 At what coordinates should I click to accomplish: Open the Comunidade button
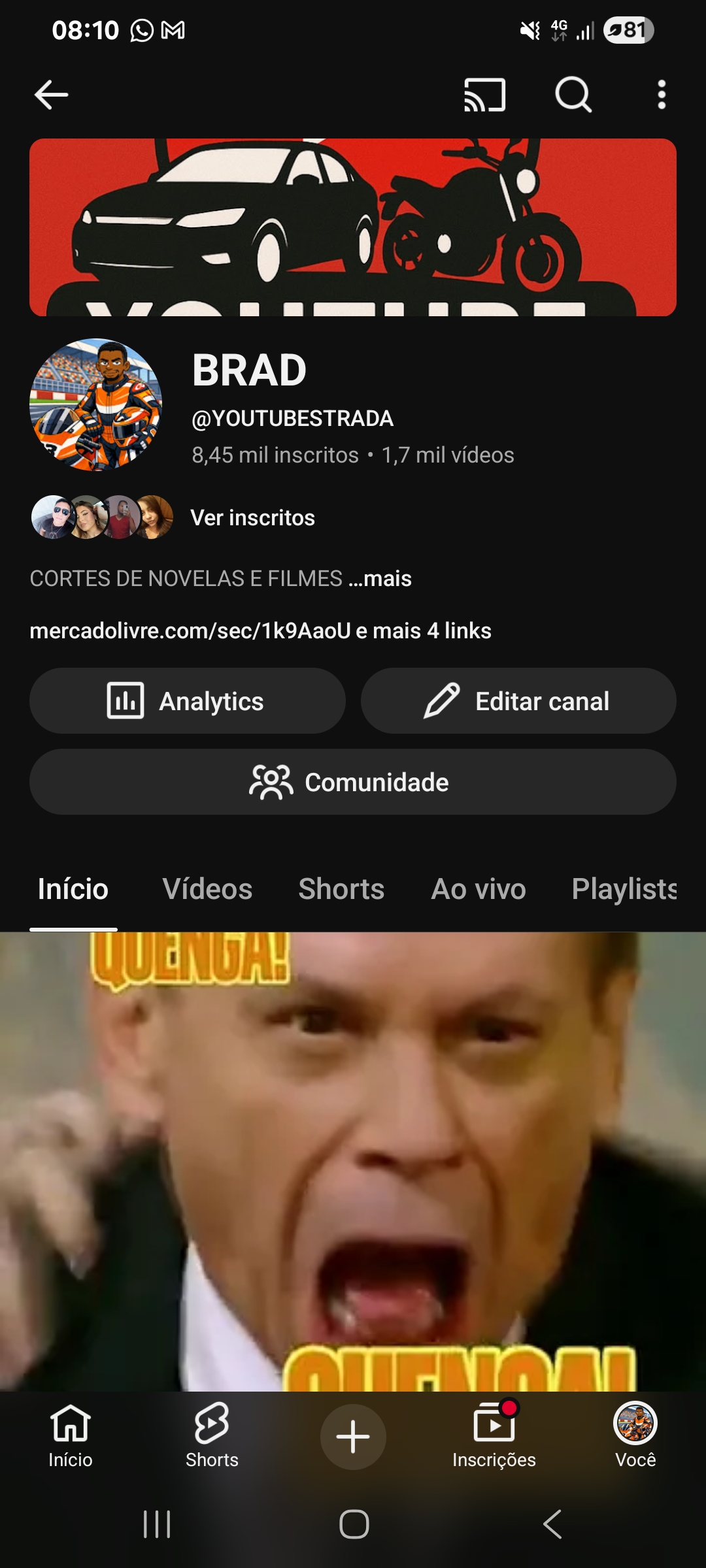point(353,782)
